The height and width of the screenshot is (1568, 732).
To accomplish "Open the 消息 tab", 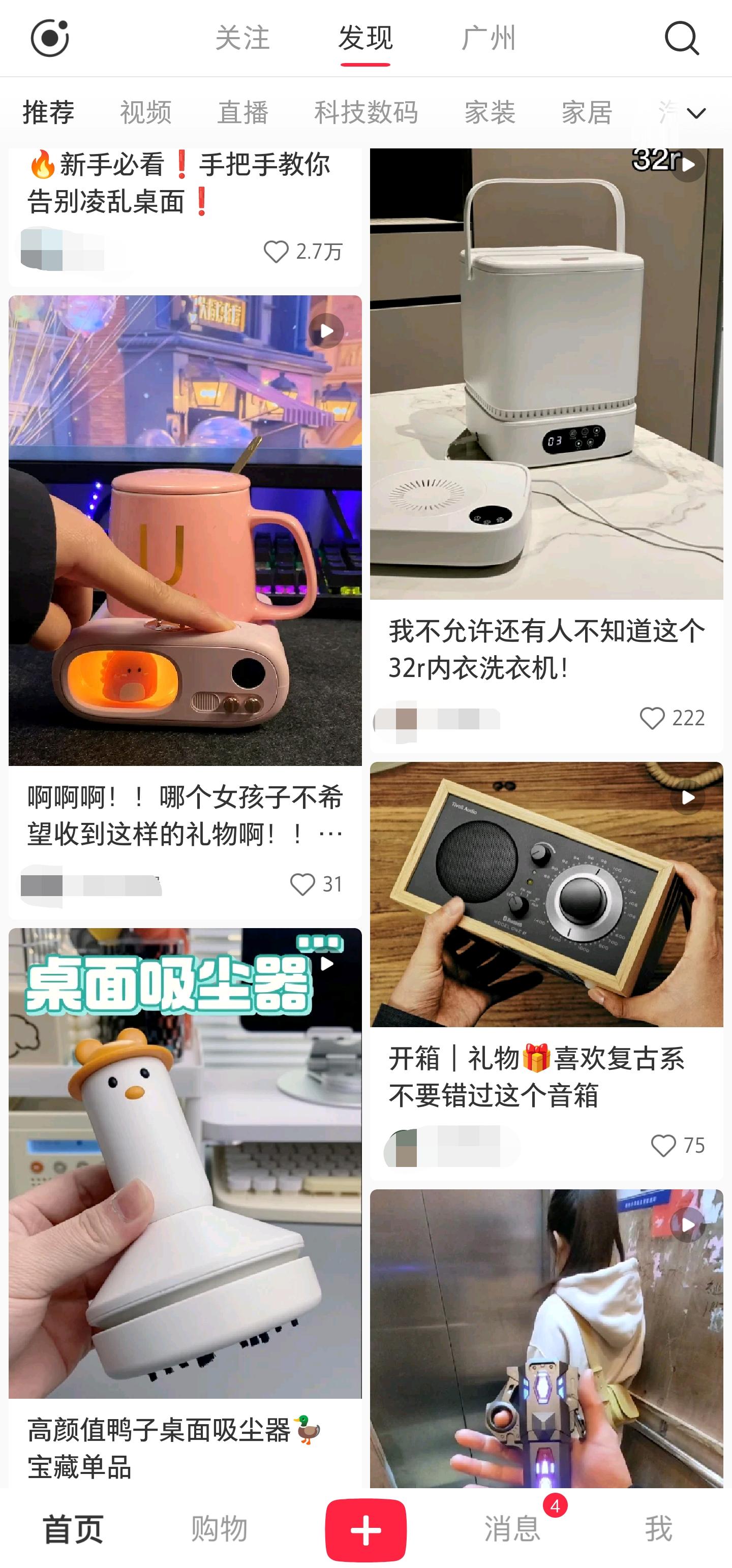I will [512, 1530].
